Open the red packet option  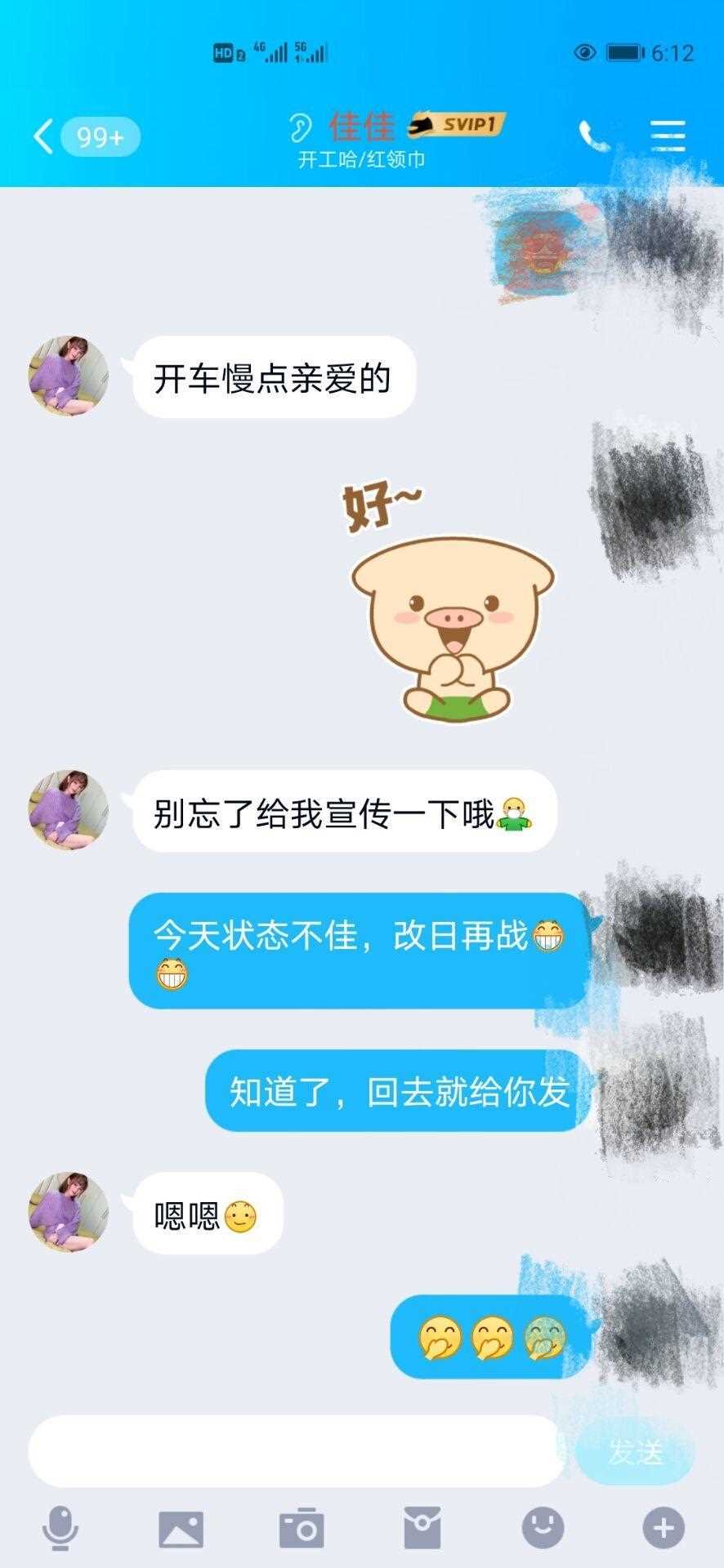point(422,1527)
